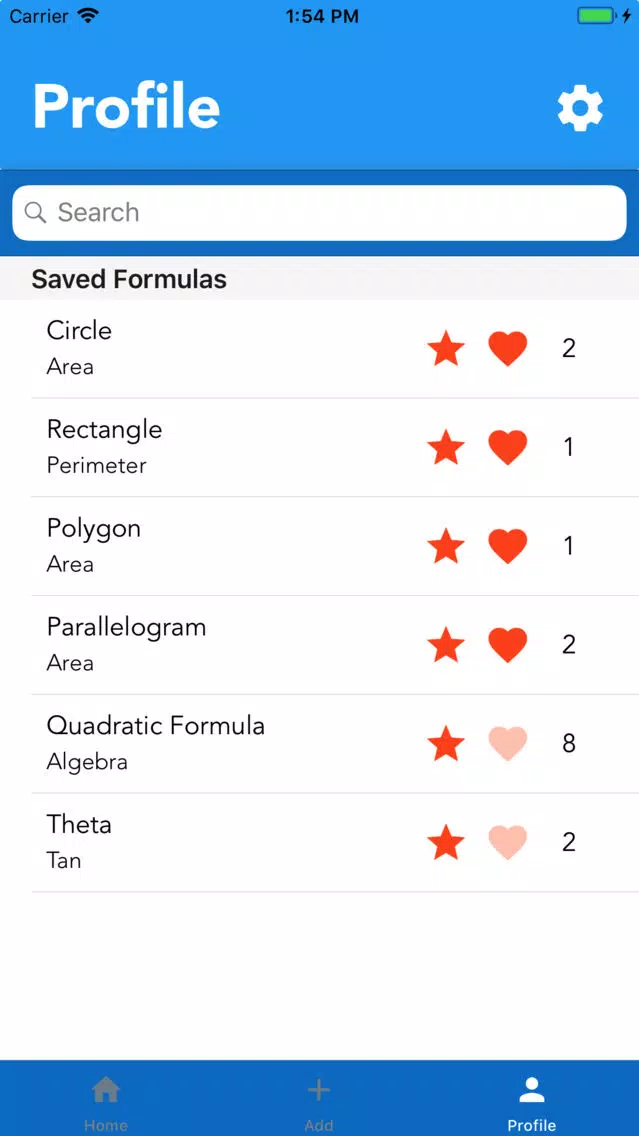Like the Quadratic Formula with the heart
Screen dimensions: 639x1136
[508, 743]
